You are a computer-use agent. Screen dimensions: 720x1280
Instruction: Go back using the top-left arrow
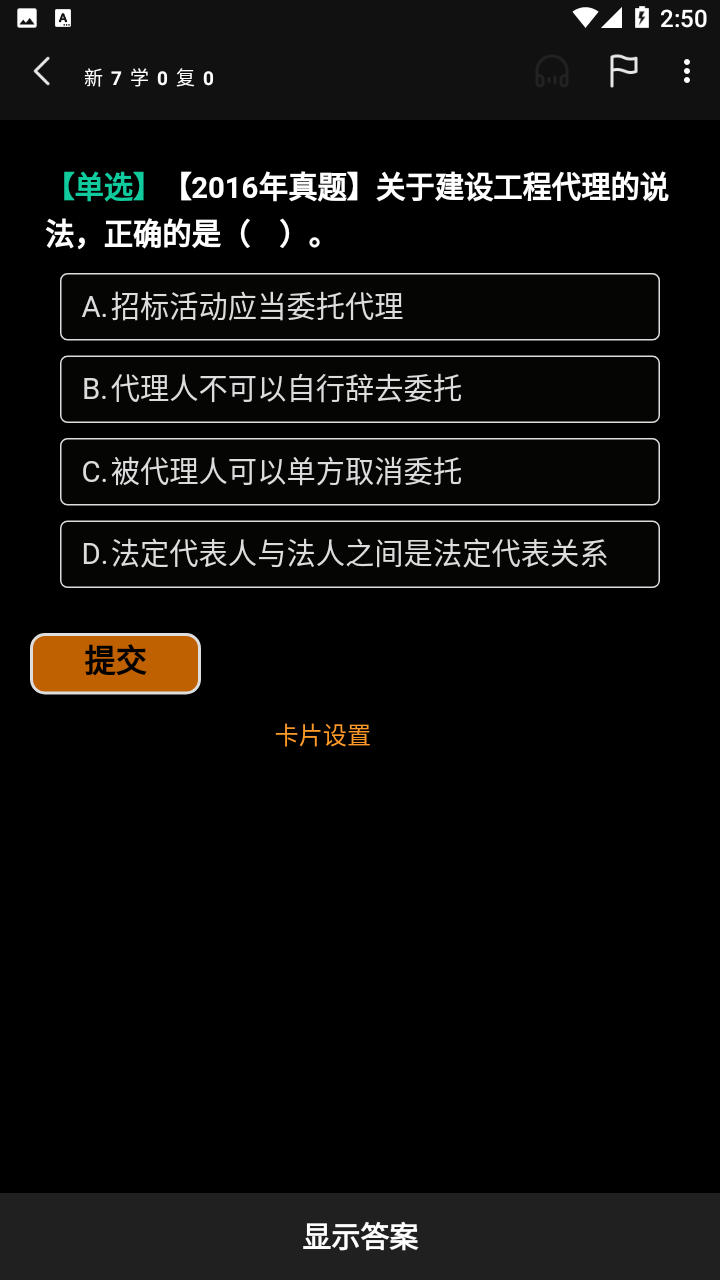(x=42, y=72)
